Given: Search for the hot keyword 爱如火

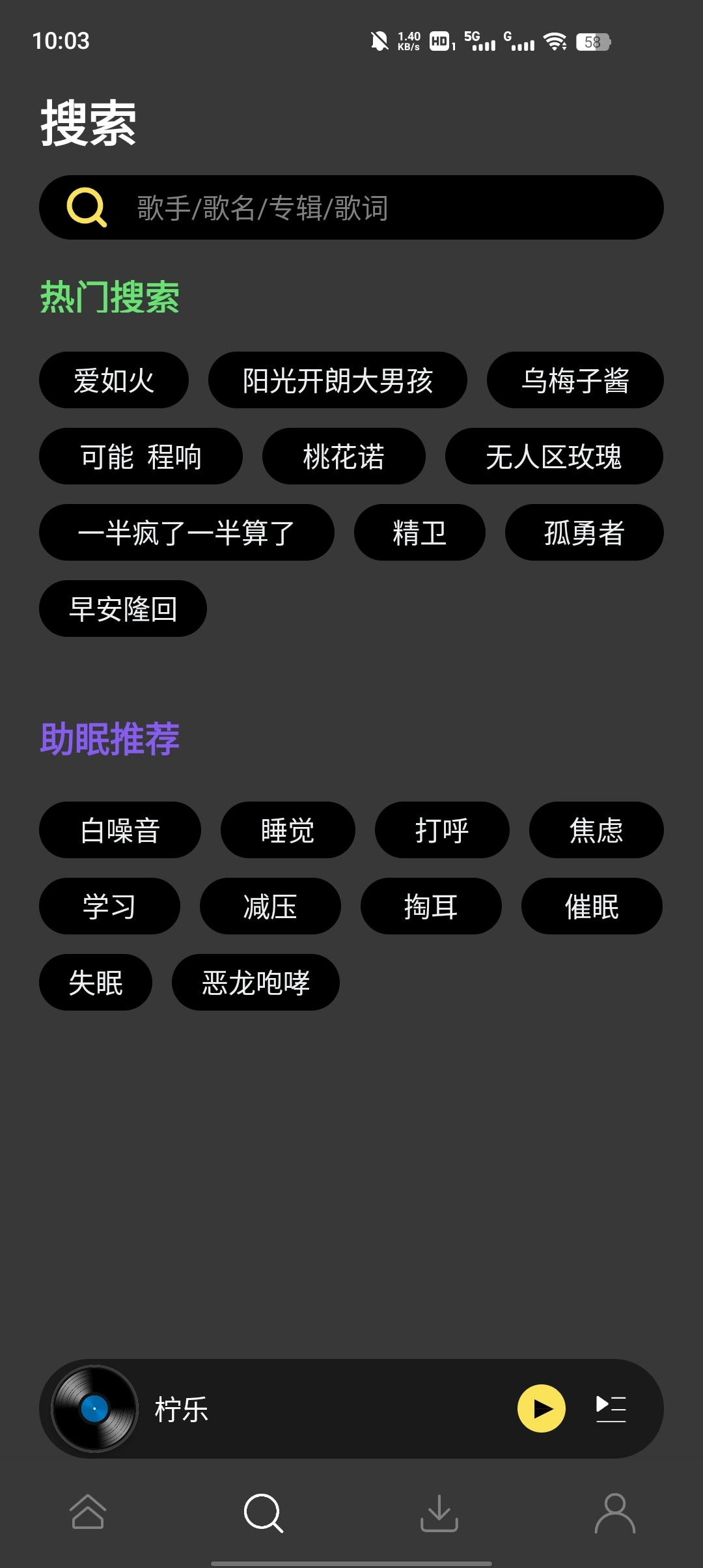Looking at the screenshot, I should (113, 380).
